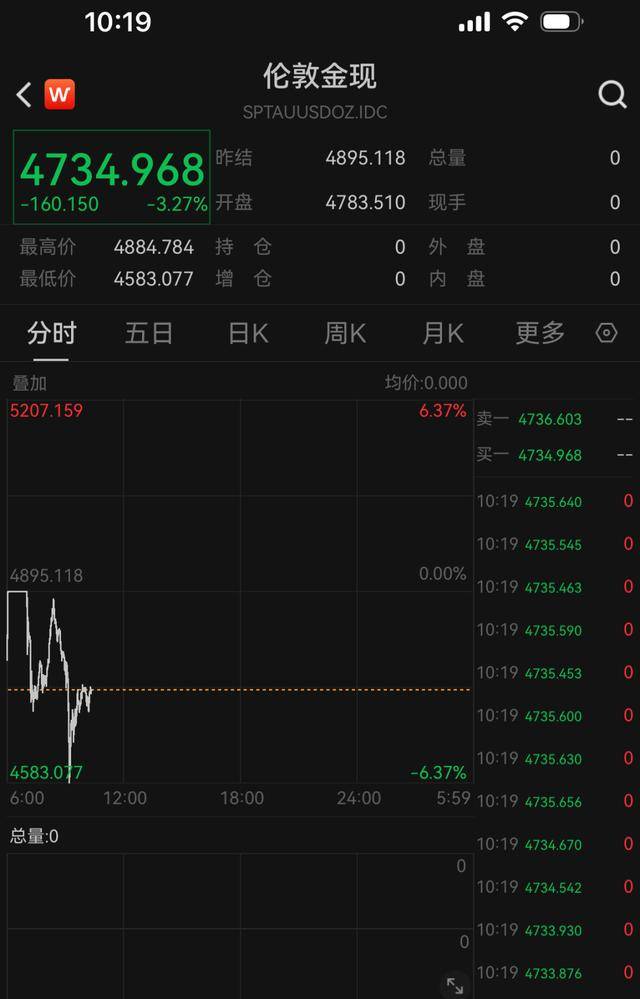
Task: Switch to the 分时 chart tab
Action: click(52, 333)
